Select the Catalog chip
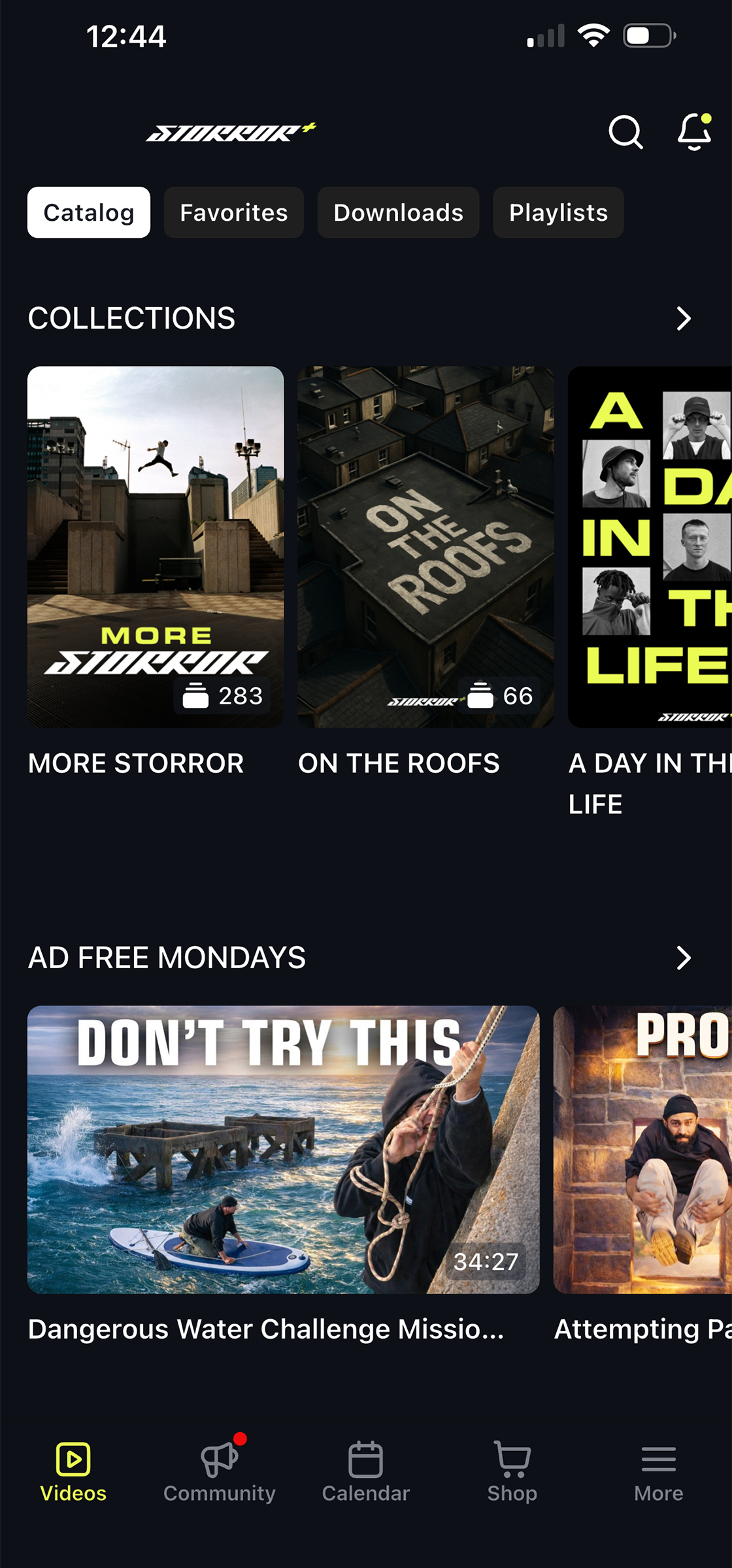Viewport: 732px width, 1568px height. pos(89,212)
